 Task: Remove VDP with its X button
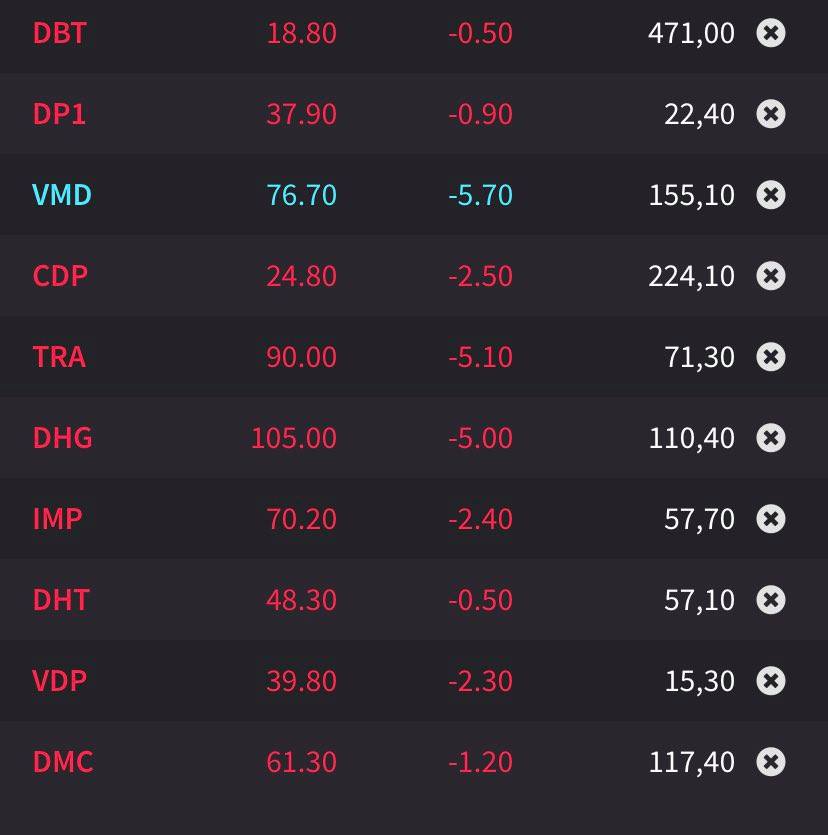click(770, 681)
